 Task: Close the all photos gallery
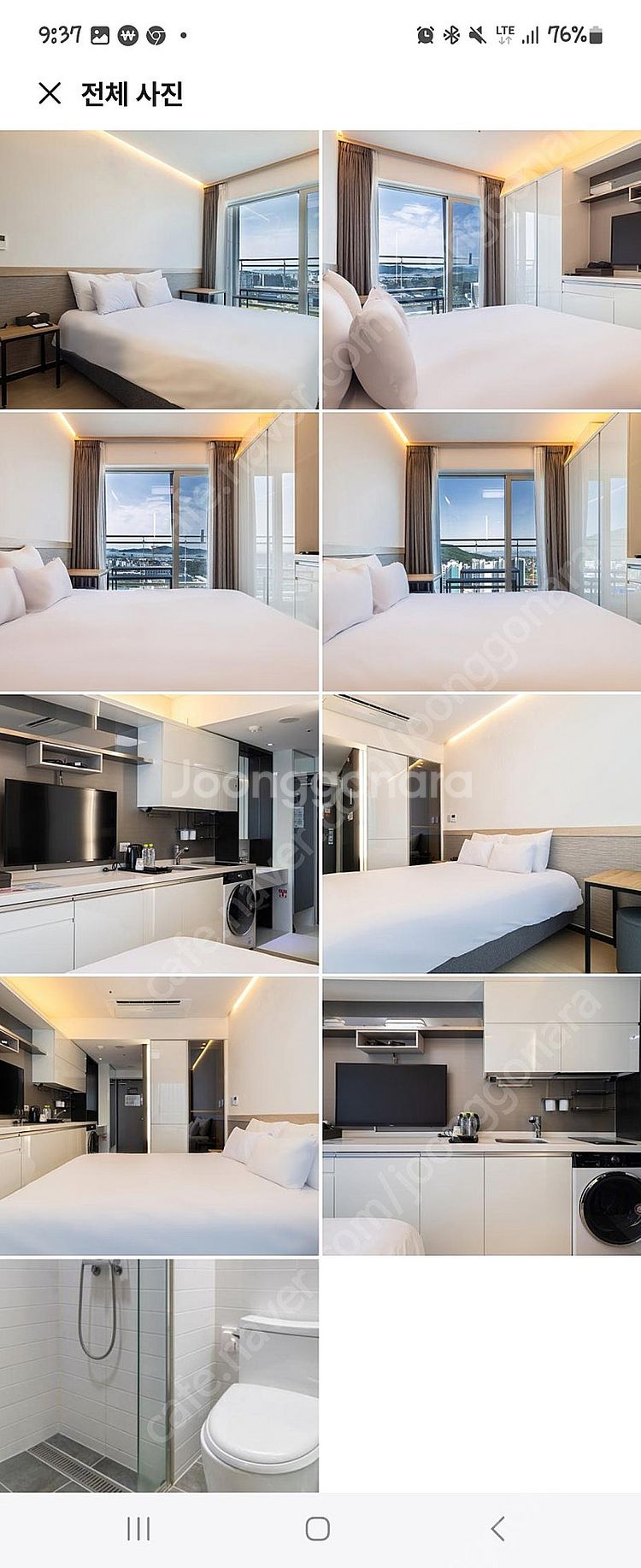click(50, 93)
